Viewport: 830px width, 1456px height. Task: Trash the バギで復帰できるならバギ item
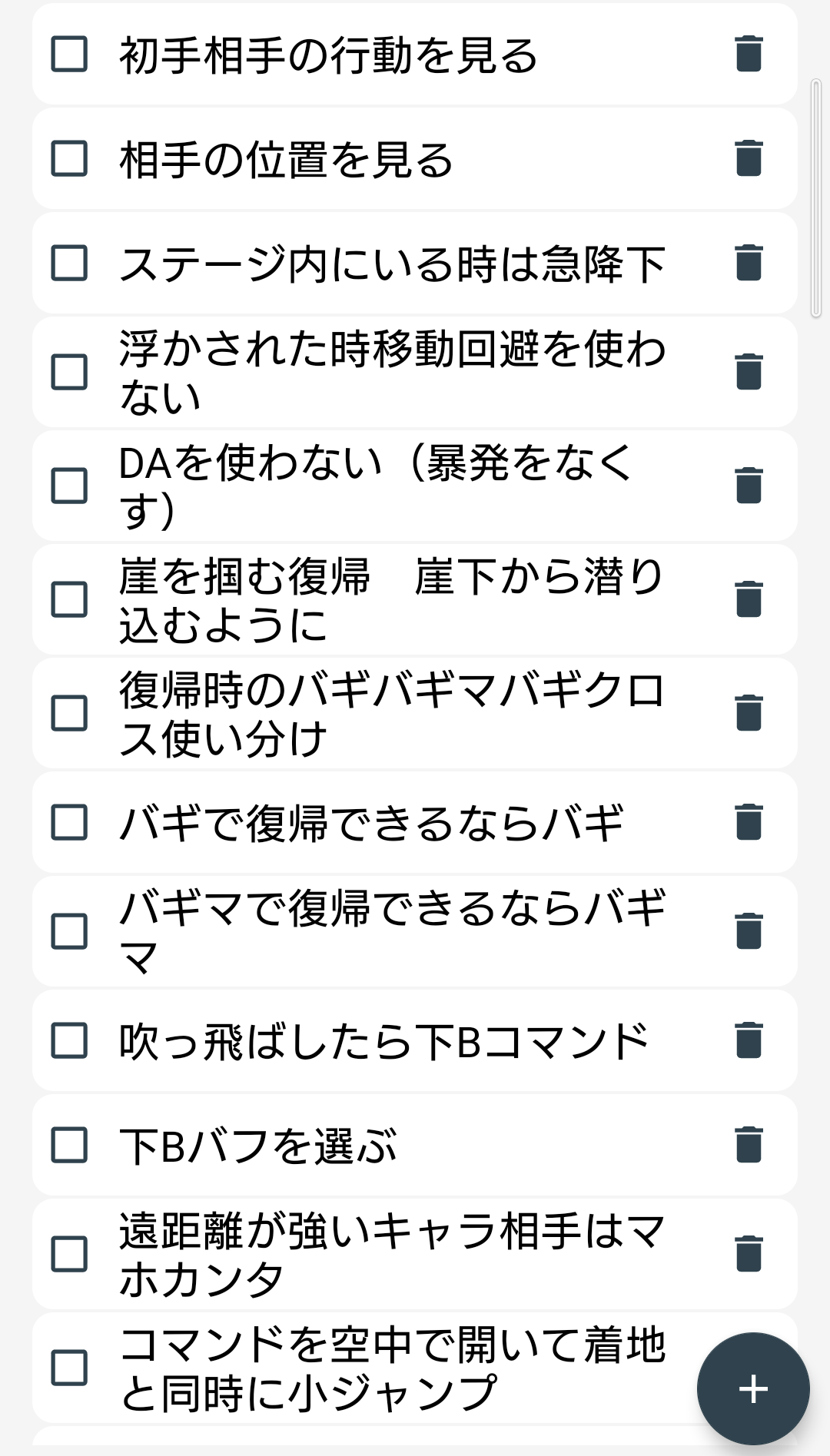pos(749,822)
